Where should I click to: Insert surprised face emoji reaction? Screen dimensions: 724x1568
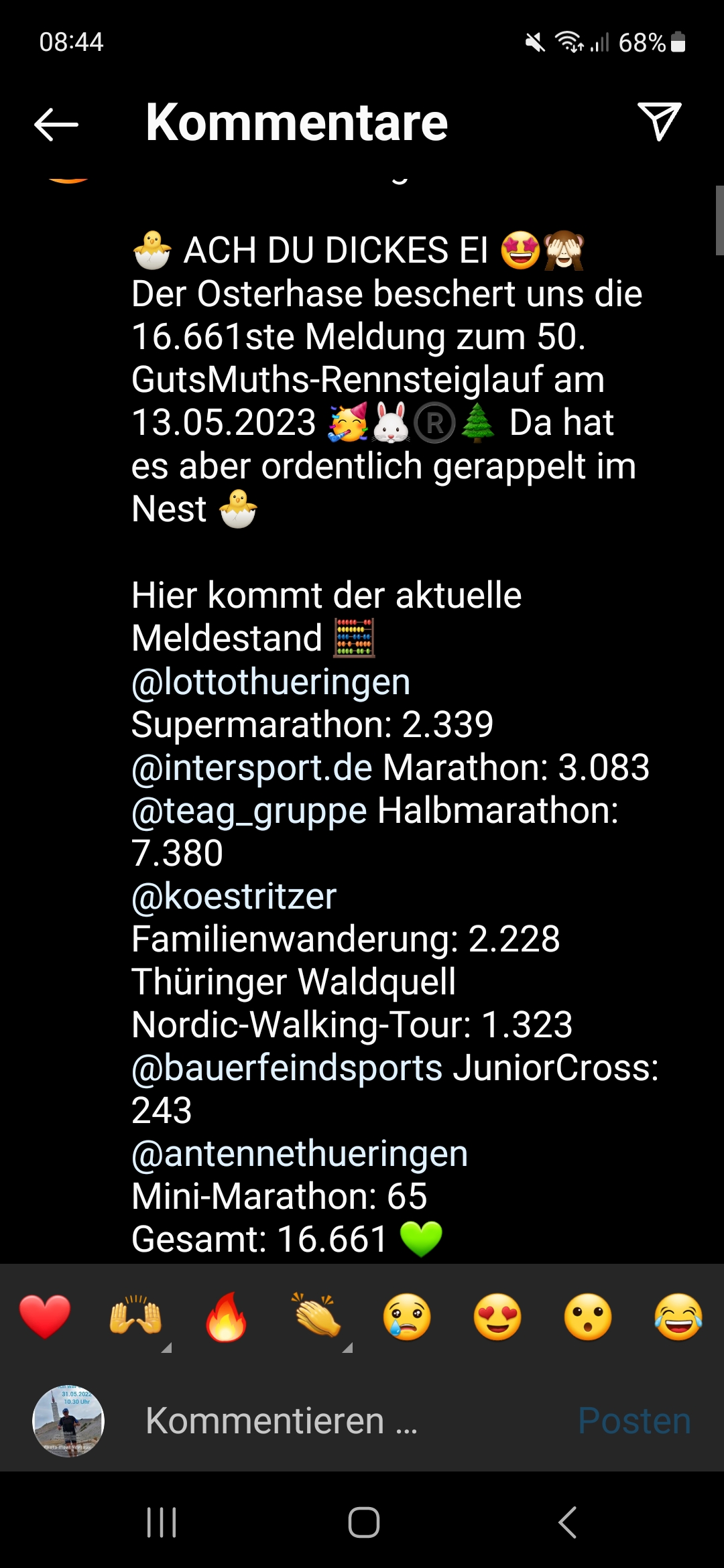click(588, 1317)
